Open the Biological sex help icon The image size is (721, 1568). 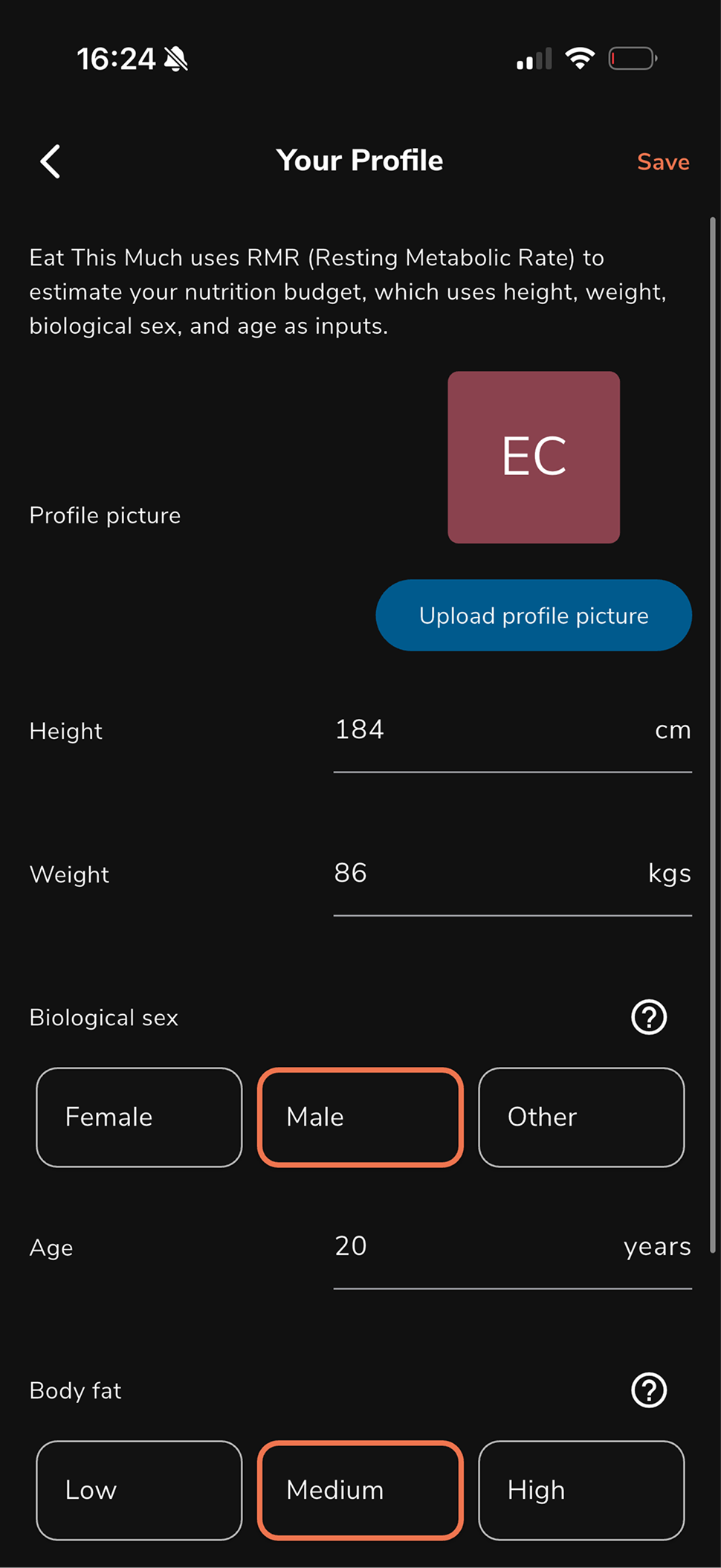(648, 1017)
